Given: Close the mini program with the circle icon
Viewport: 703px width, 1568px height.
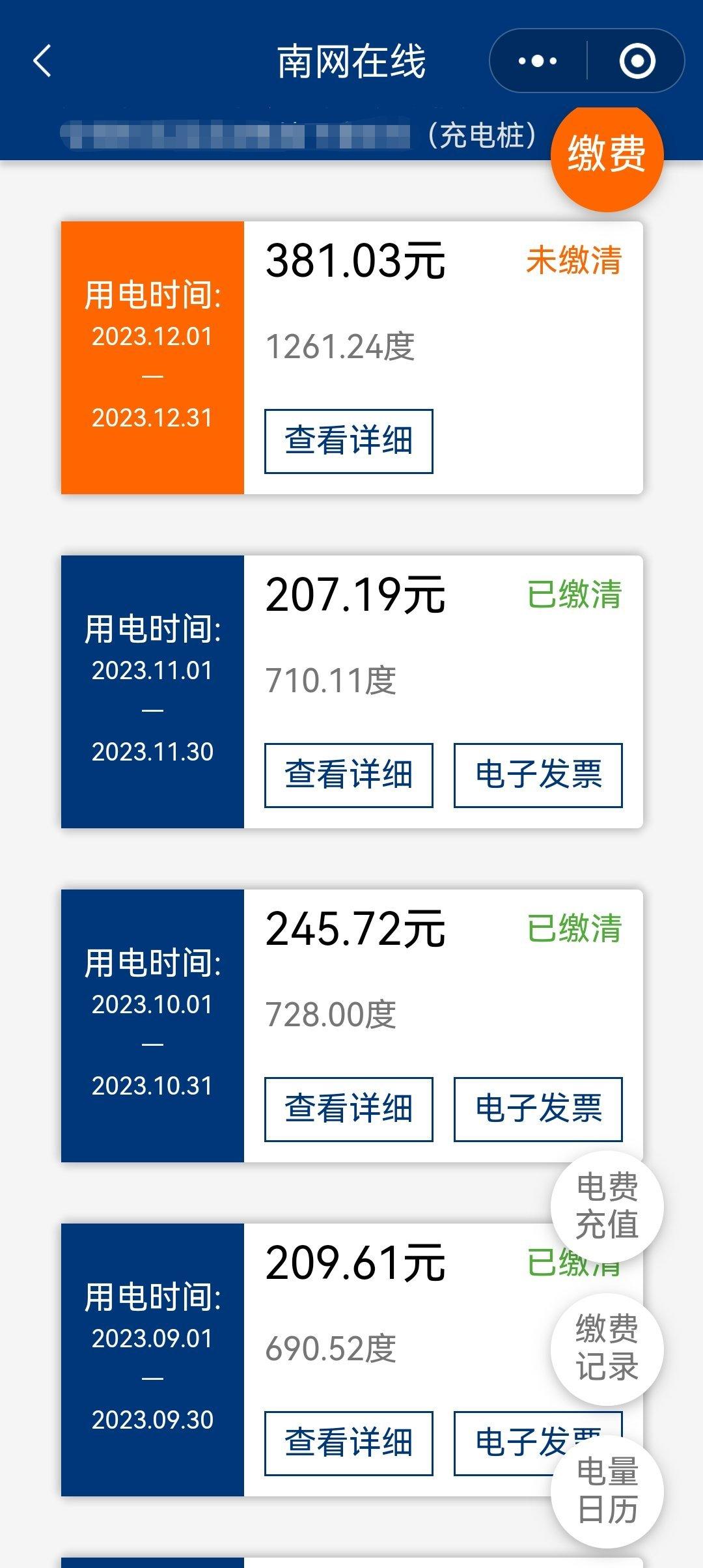Looking at the screenshot, I should 637,61.
